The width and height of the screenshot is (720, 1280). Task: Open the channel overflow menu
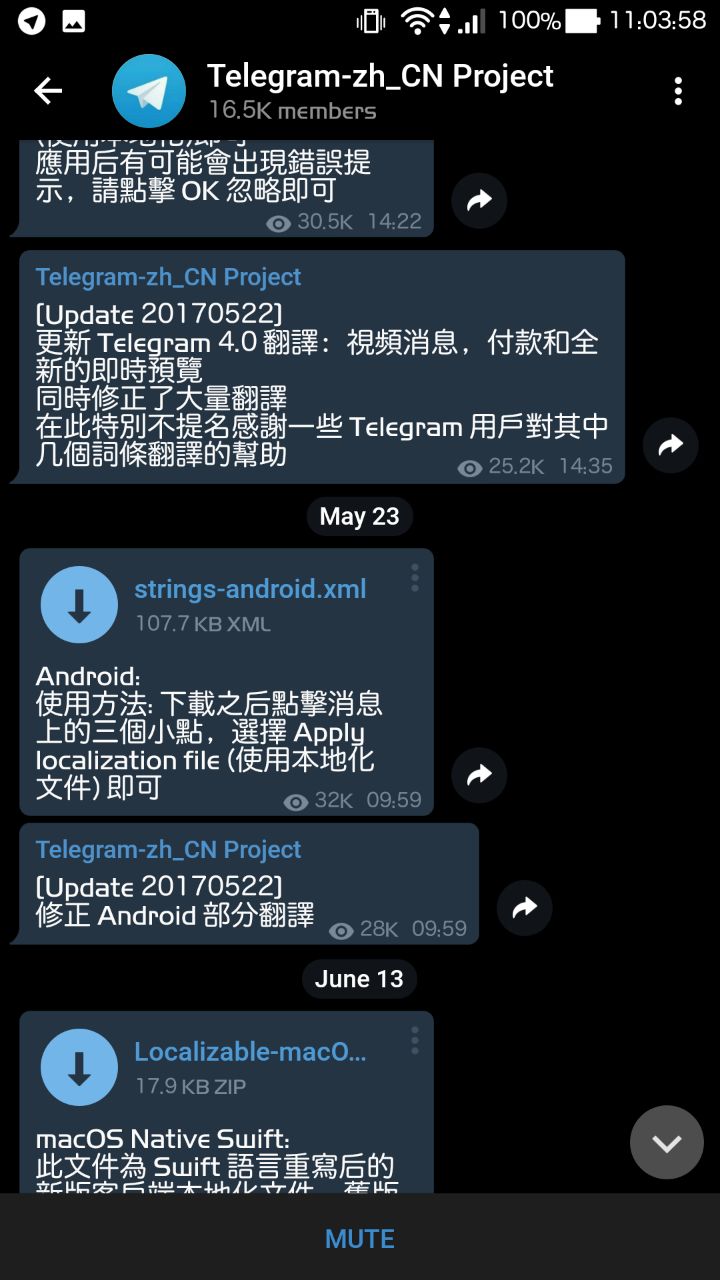tap(678, 91)
